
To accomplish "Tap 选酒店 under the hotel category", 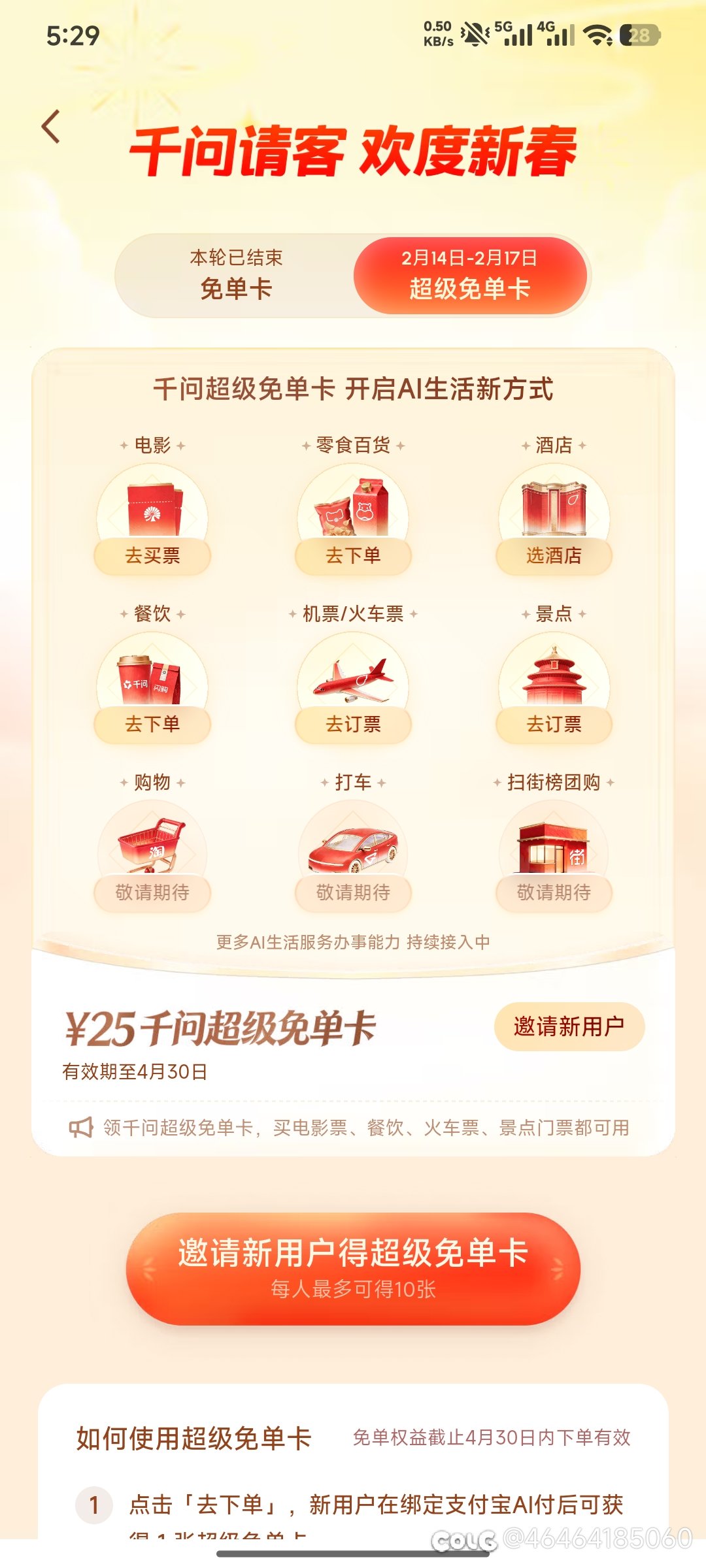I will click(553, 556).
